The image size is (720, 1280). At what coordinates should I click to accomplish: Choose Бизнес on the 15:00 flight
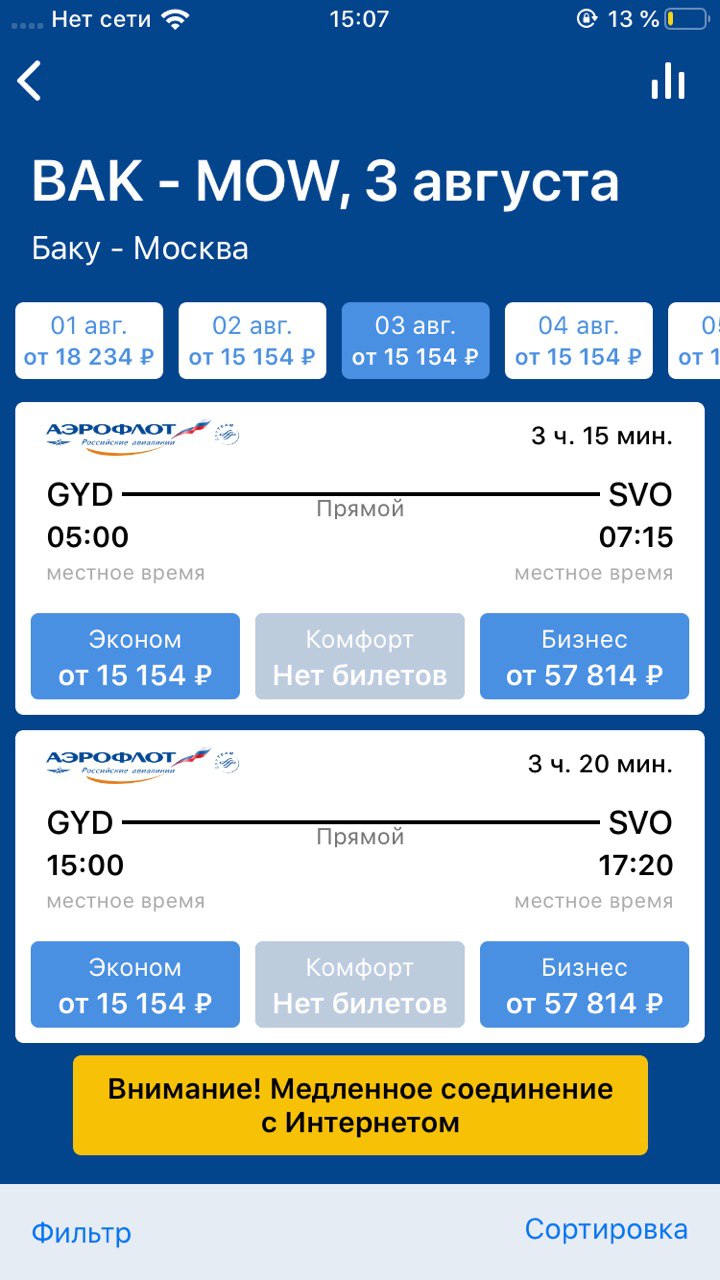click(584, 984)
